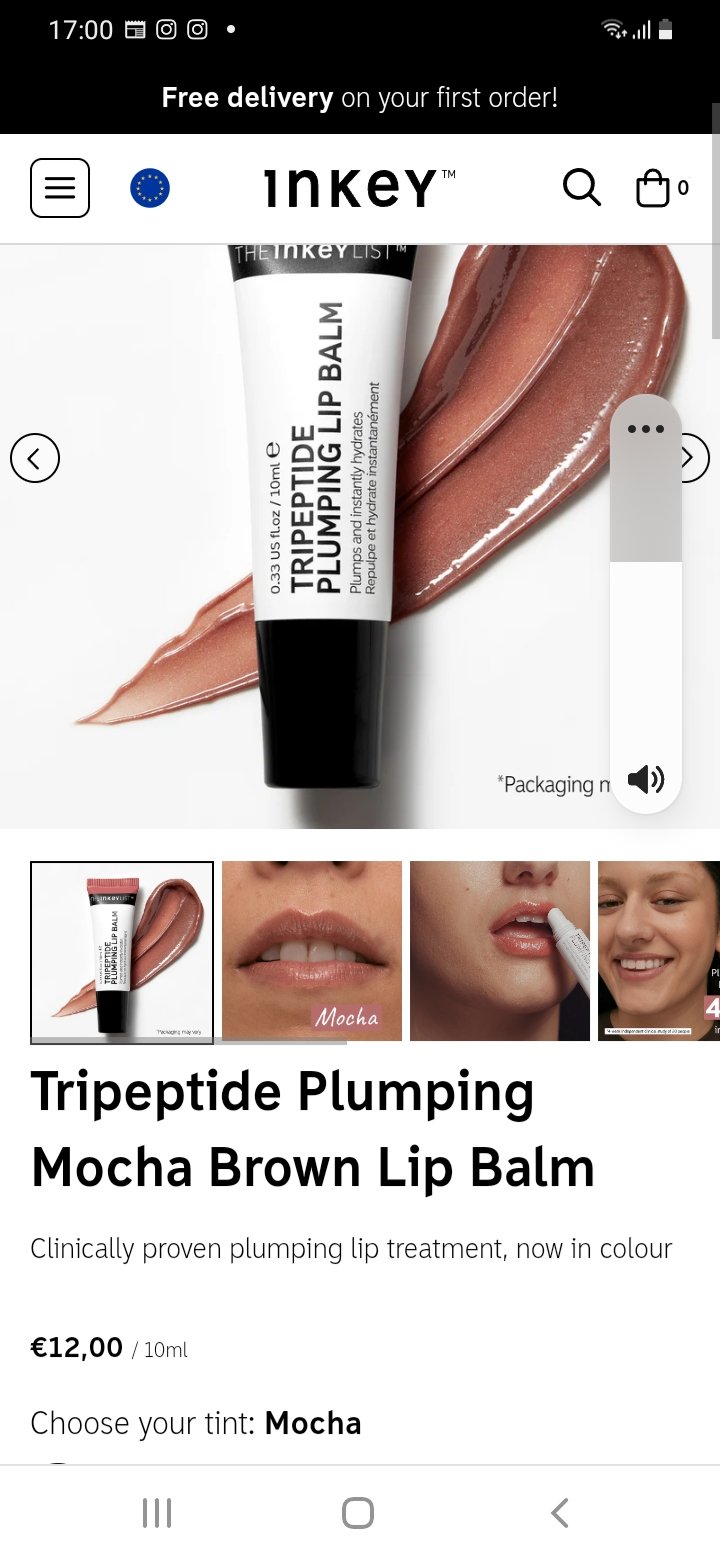View the balm application thumbnail
The width and height of the screenshot is (720, 1560).
[500, 951]
